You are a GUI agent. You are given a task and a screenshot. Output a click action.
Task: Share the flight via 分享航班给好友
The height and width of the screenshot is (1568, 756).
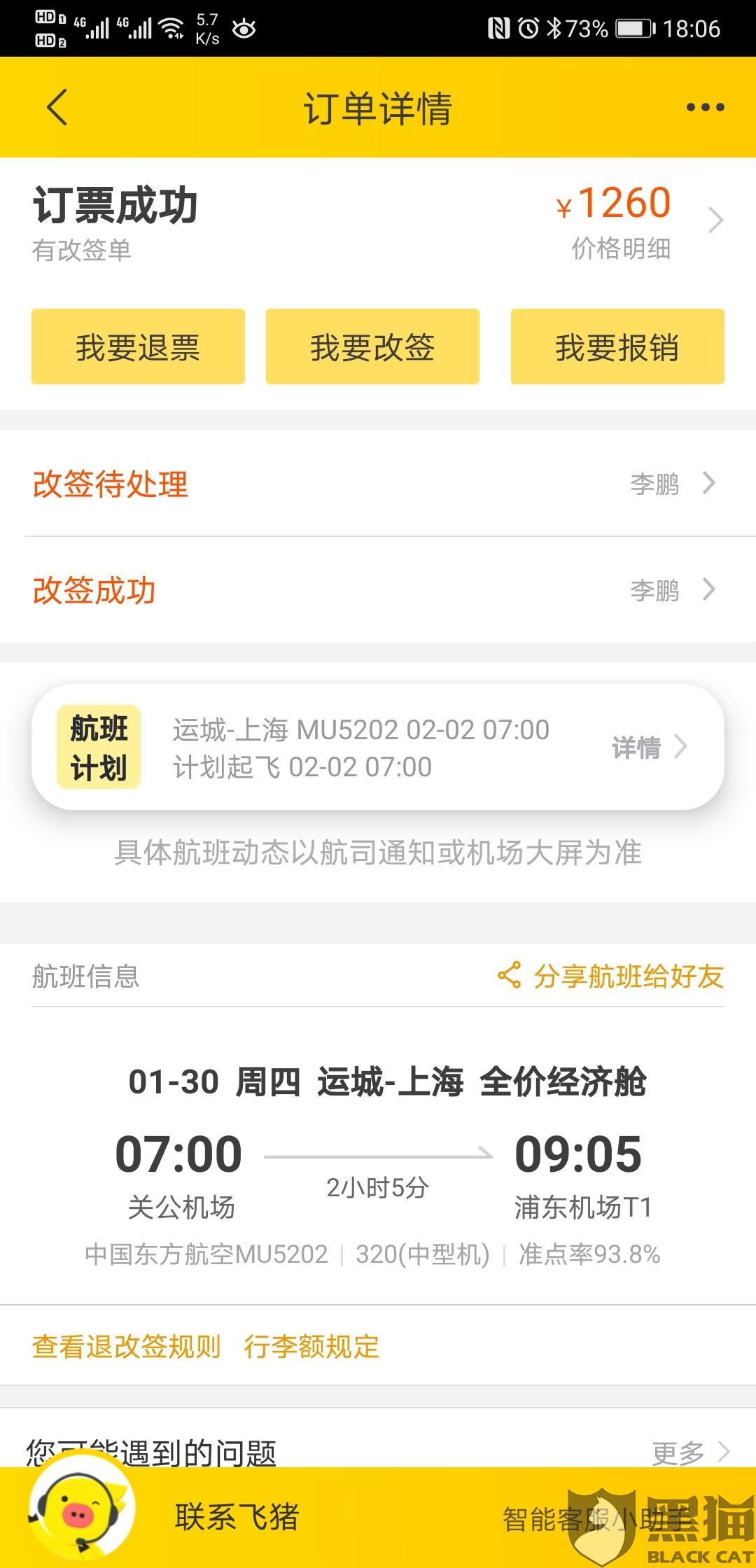611,976
